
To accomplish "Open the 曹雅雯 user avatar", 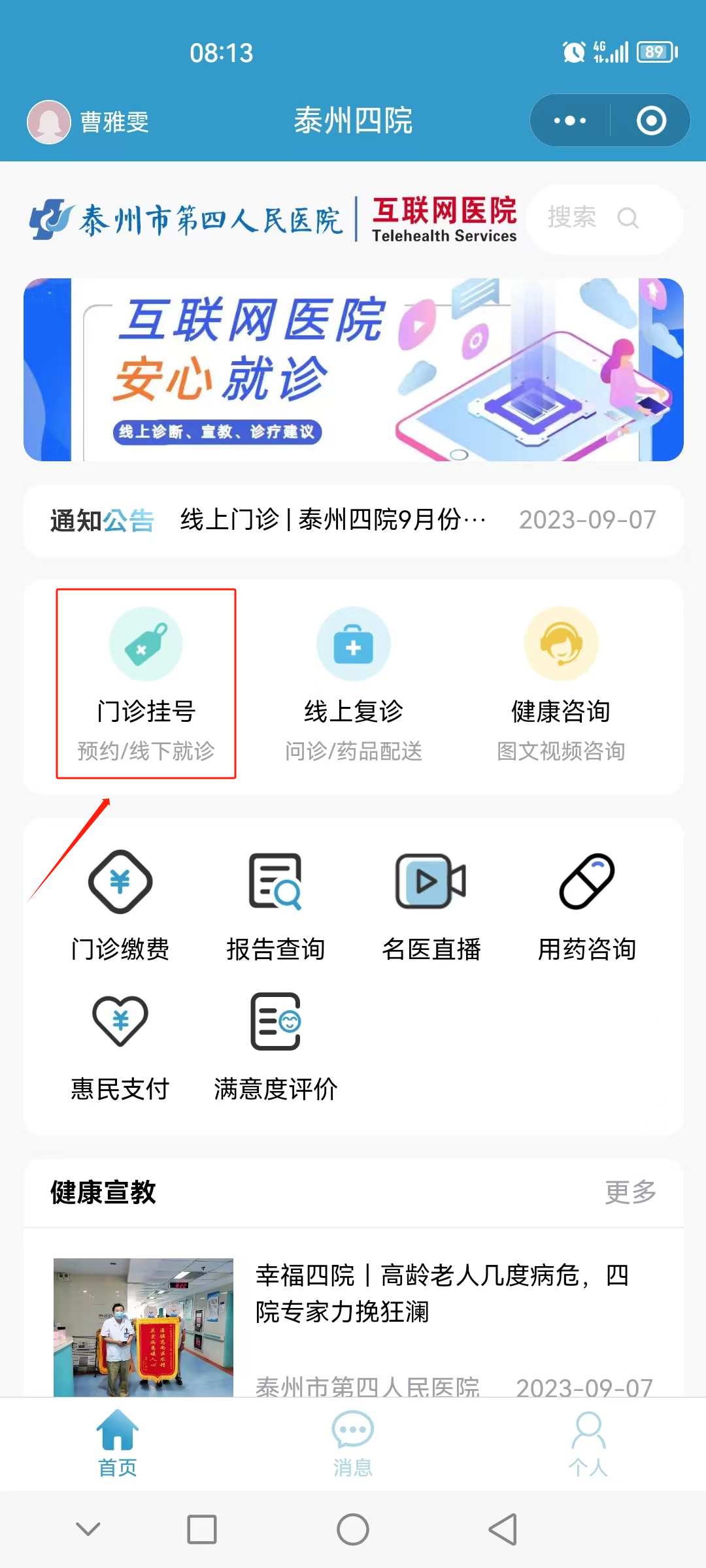I will coord(48,120).
